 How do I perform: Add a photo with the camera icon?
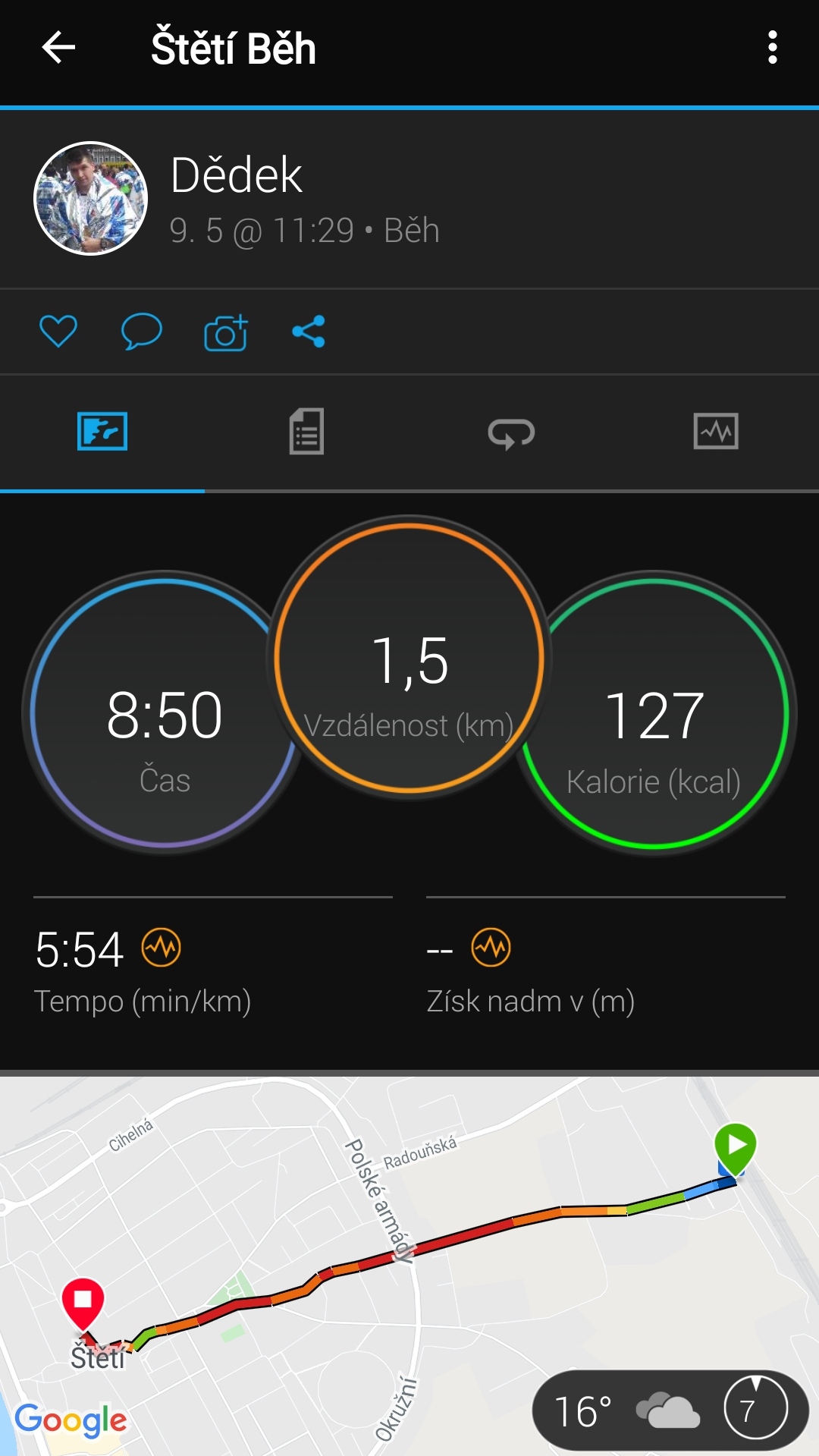[x=226, y=332]
